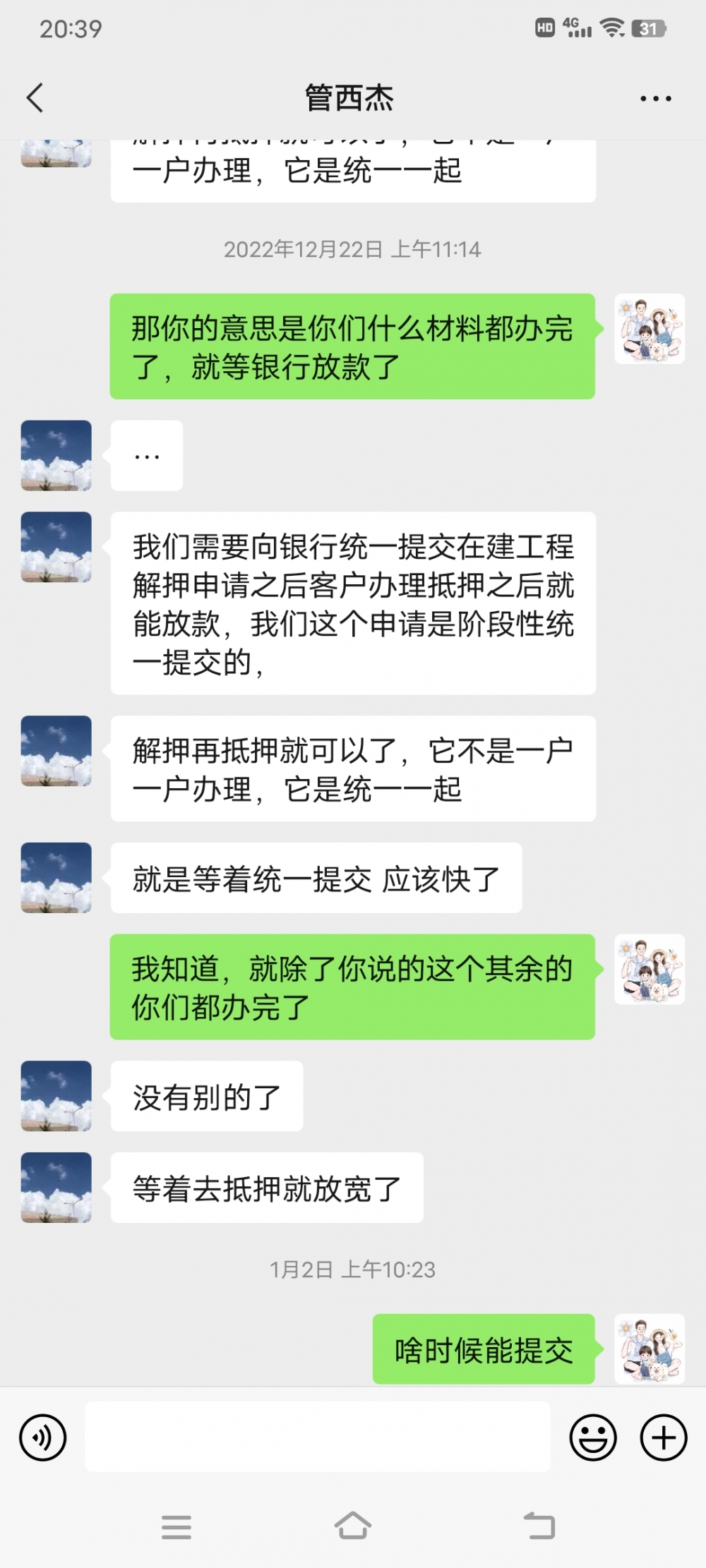Switch to voice message input
706x1568 pixels.
click(43, 1437)
